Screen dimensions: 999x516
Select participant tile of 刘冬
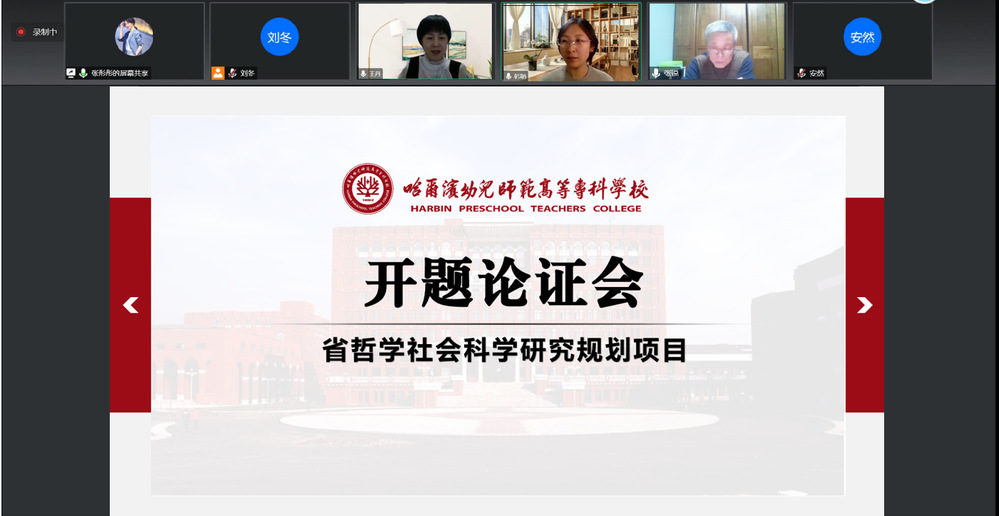(x=280, y=40)
